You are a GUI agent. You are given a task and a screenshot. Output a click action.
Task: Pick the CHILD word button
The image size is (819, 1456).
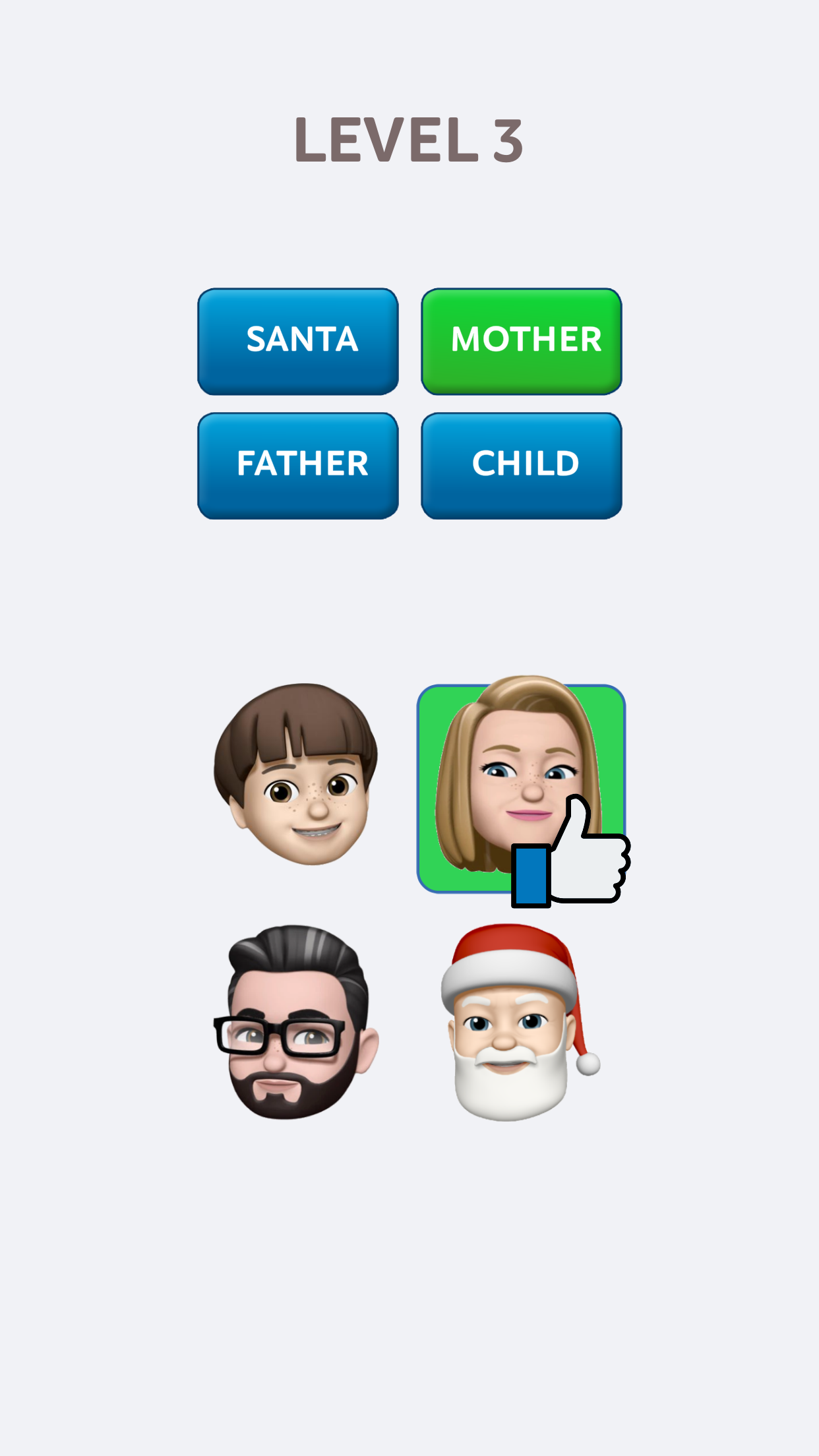click(x=522, y=466)
